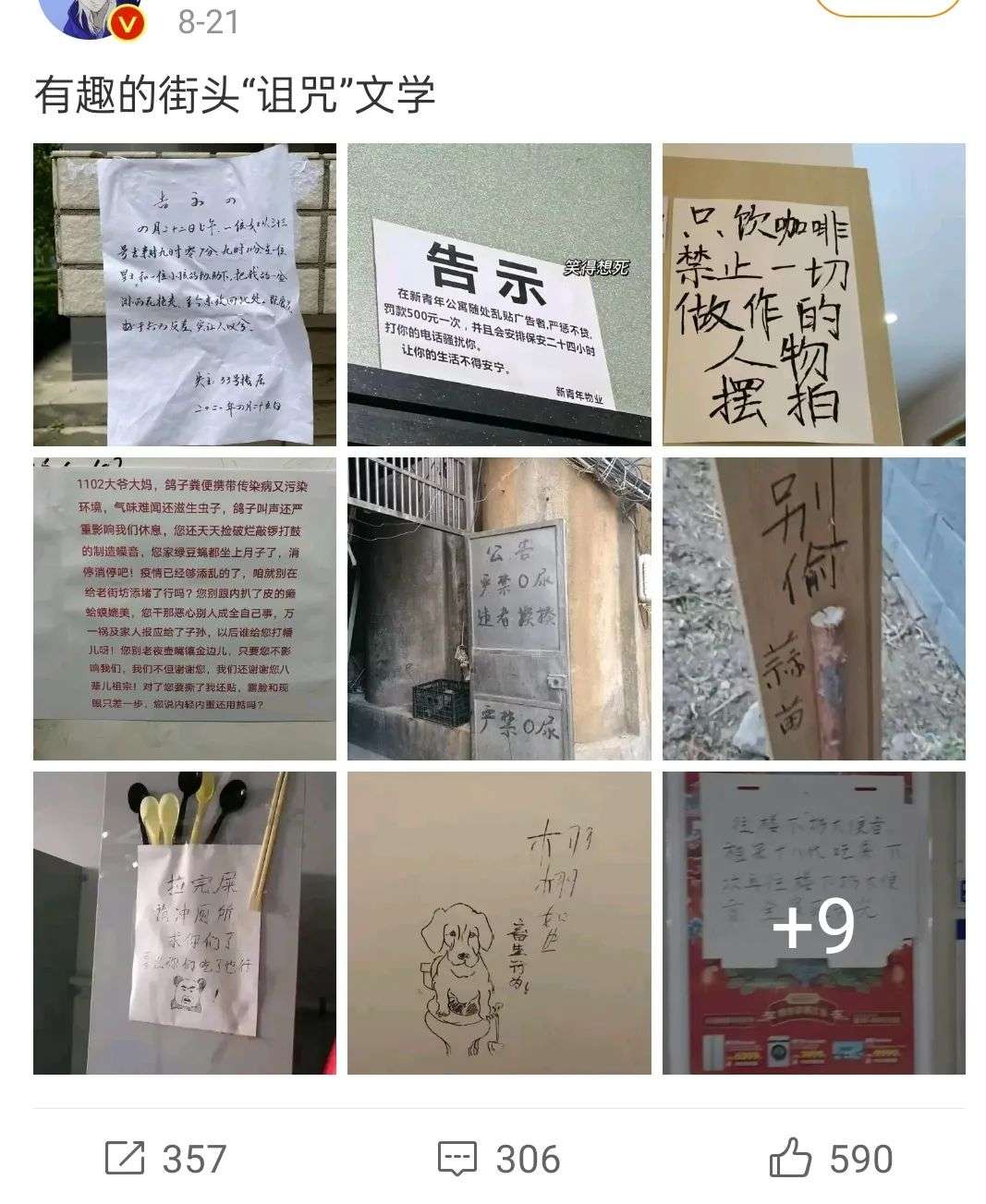This screenshot has width=986, height=1204.
Task: View the printed 告示 fine notice image
Action: click(x=499, y=295)
